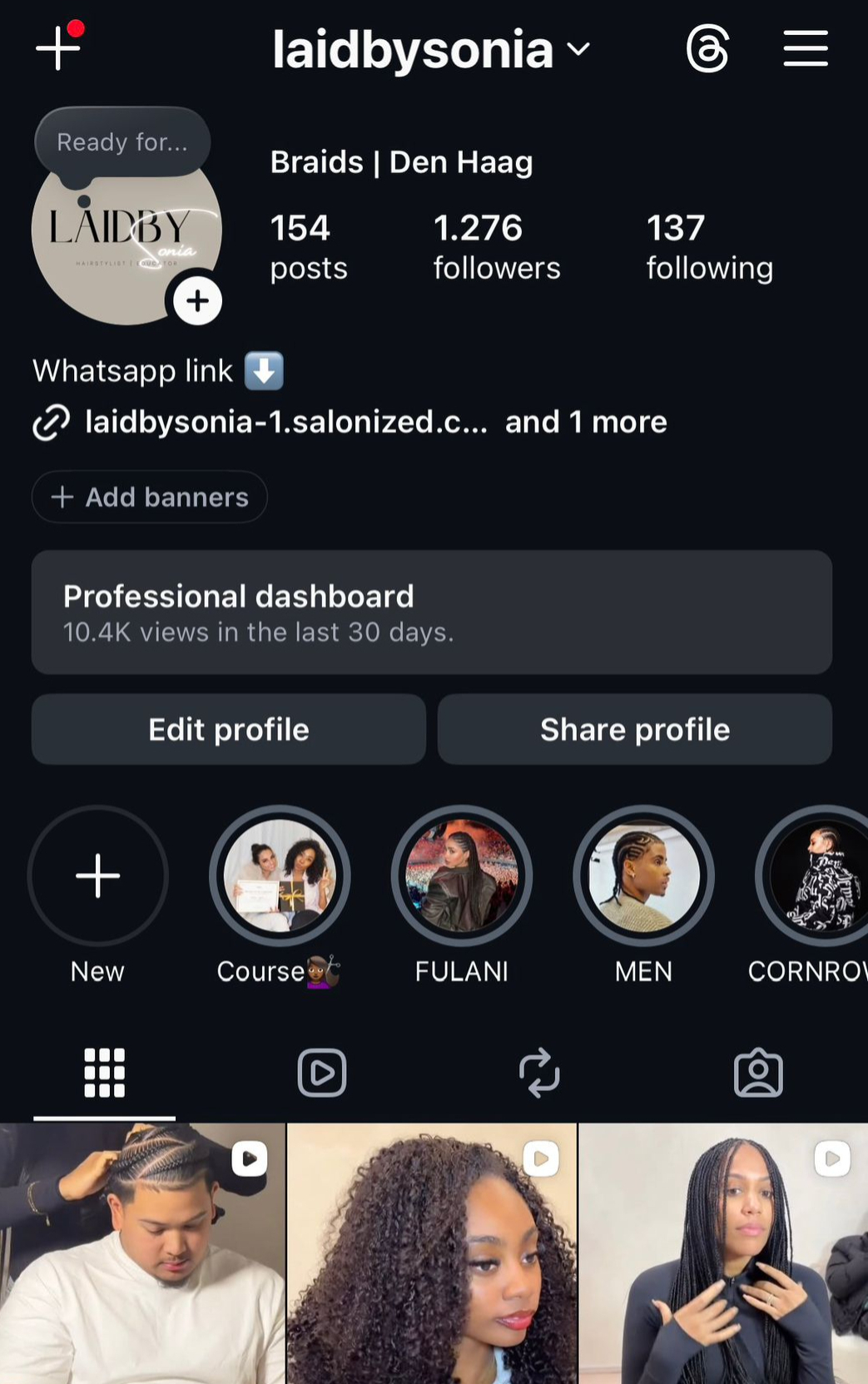Open the Professional dashboard card
The height and width of the screenshot is (1384, 868).
click(431, 613)
